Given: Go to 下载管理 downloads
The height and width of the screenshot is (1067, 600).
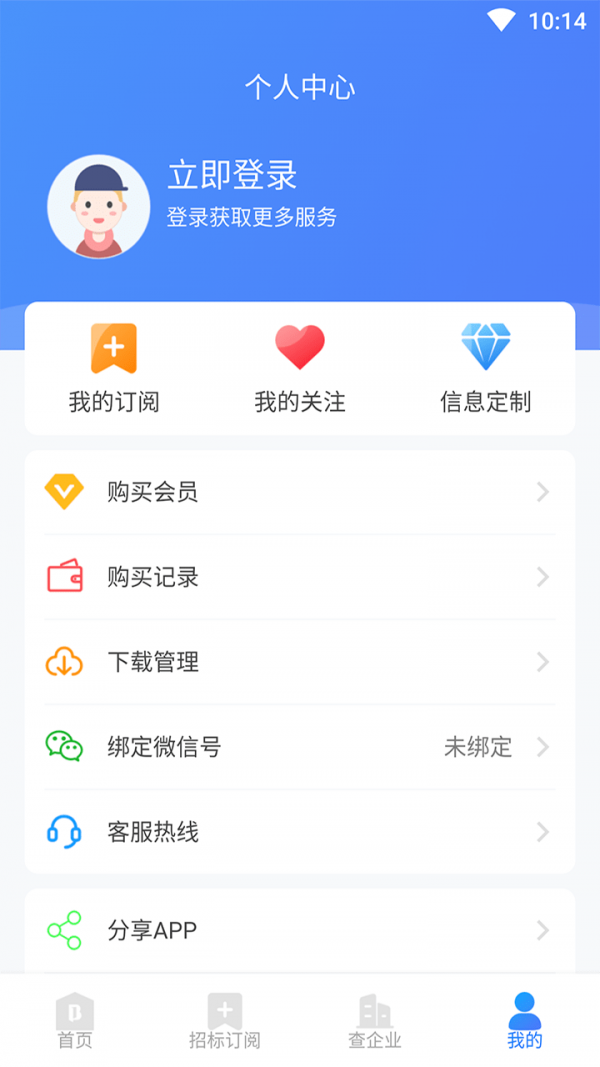Looking at the screenshot, I should tap(300, 662).
